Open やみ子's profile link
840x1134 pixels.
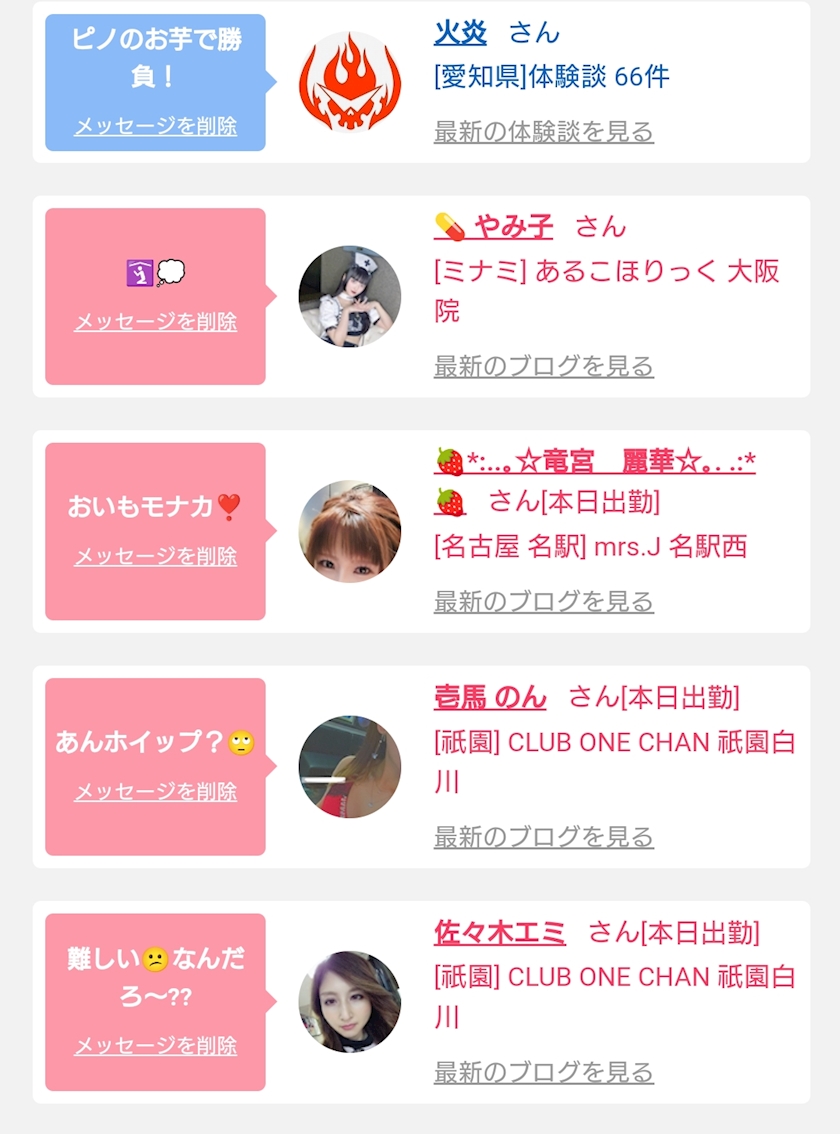(x=493, y=227)
